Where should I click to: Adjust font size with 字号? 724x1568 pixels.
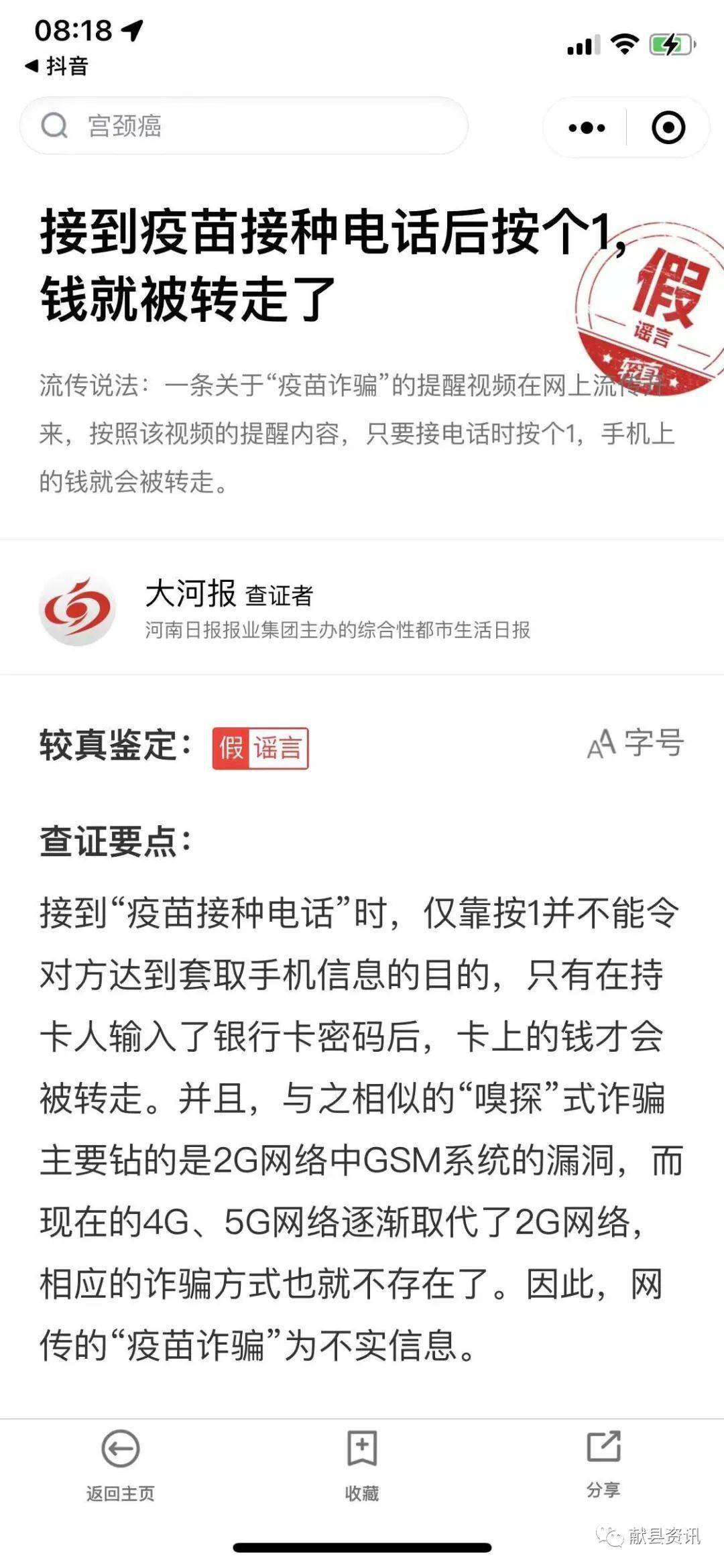[635, 743]
